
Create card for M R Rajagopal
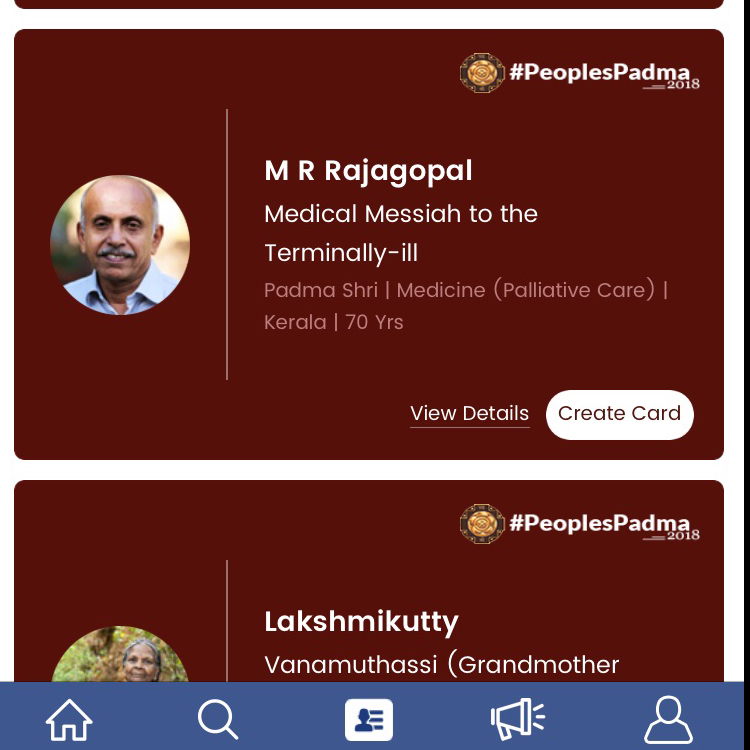[x=619, y=414]
